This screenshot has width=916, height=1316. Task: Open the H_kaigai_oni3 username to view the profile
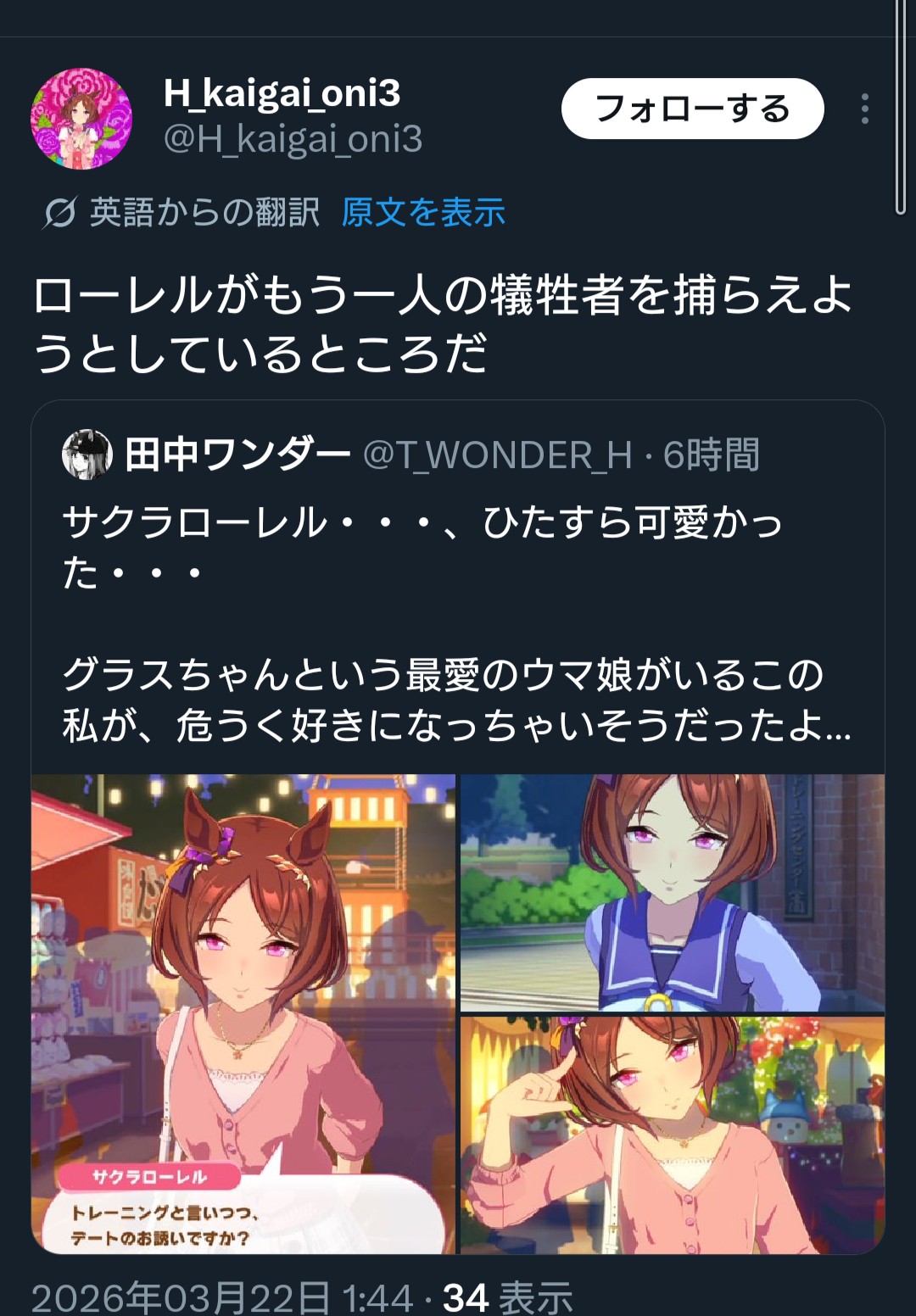click(282, 93)
